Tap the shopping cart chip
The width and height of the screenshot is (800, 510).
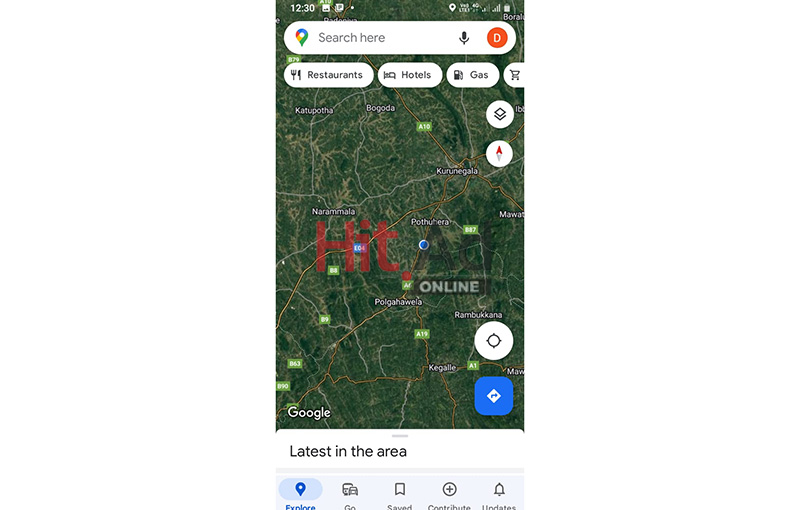(515, 75)
